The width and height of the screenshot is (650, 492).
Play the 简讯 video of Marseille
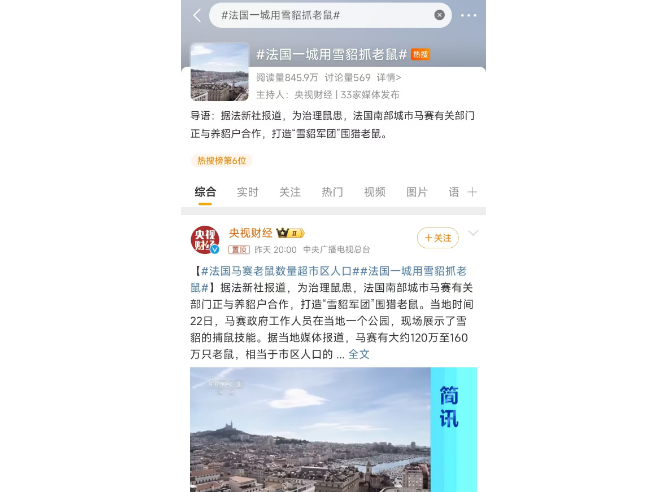click(x=333, y=430)
